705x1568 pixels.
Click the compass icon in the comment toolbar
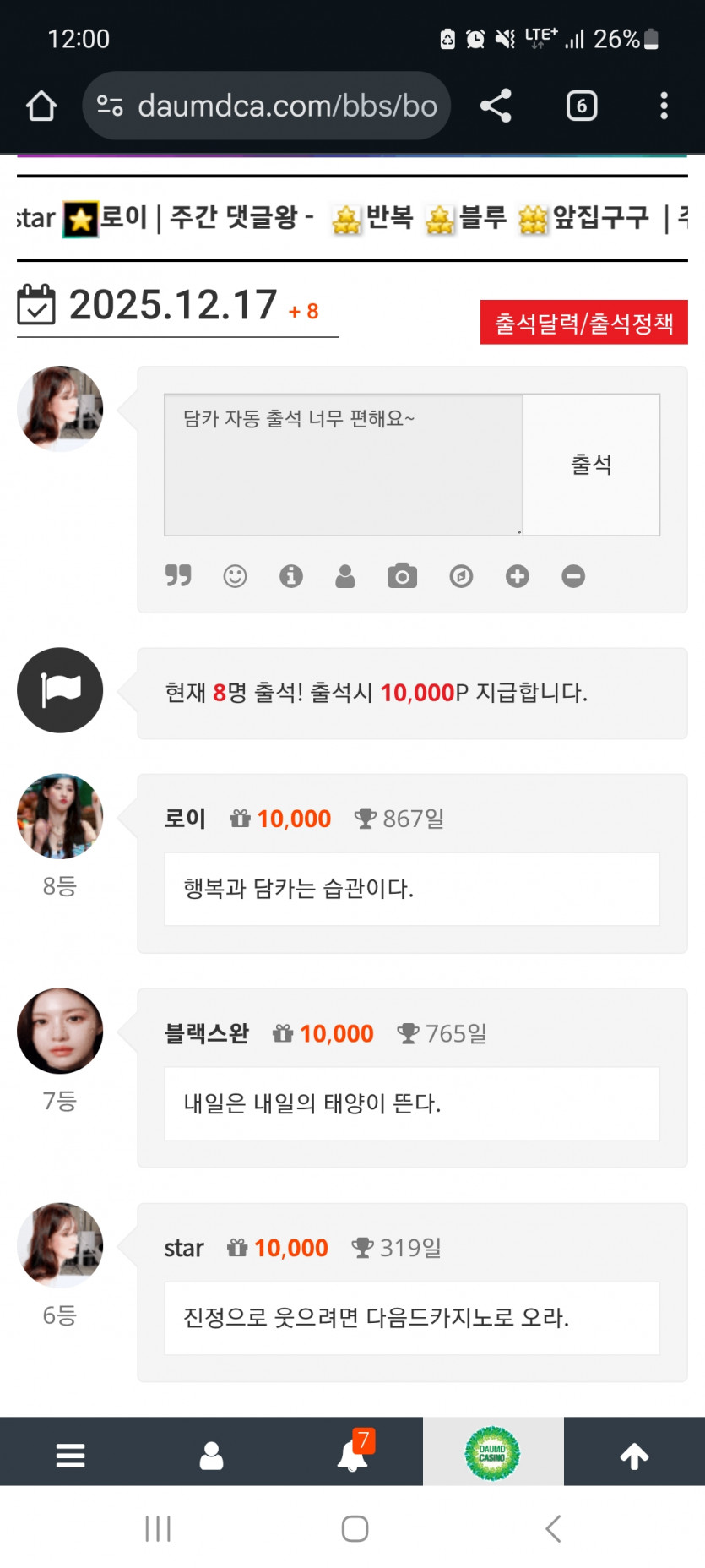(460, 576)
